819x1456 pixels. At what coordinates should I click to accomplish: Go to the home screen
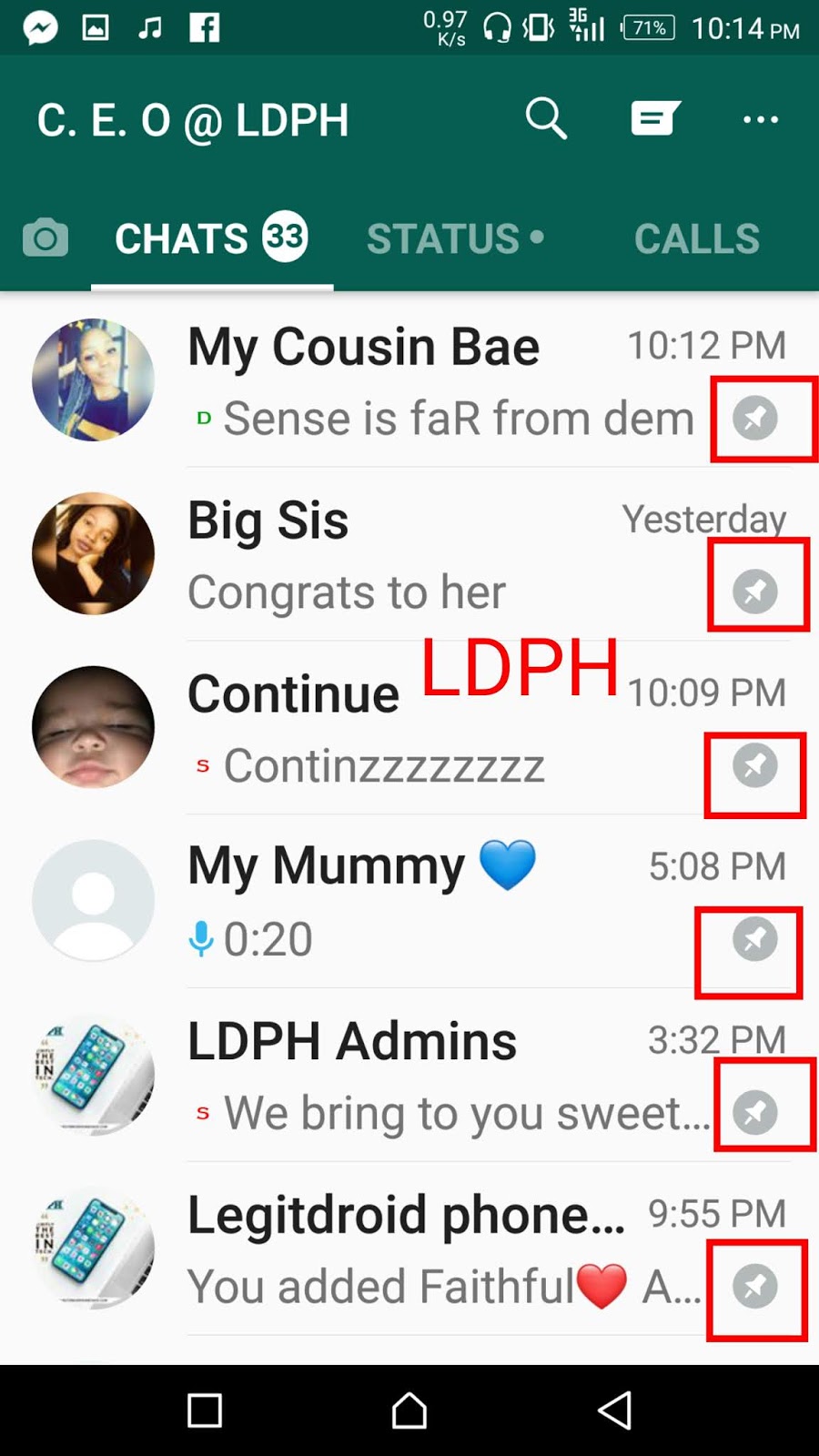pyautogui.click(x=409, y=1410)
